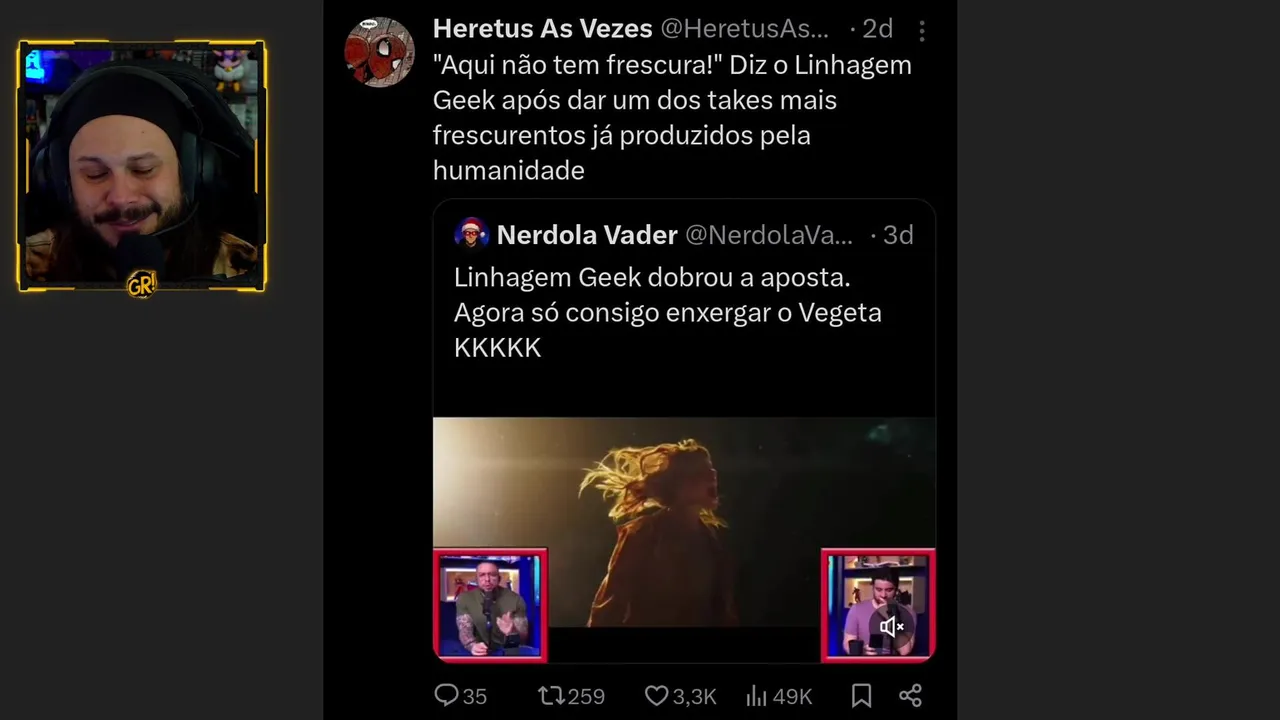
Task: Open the overflow menu on Heretus As Vezes' post
Action: (x=921, y=32)
